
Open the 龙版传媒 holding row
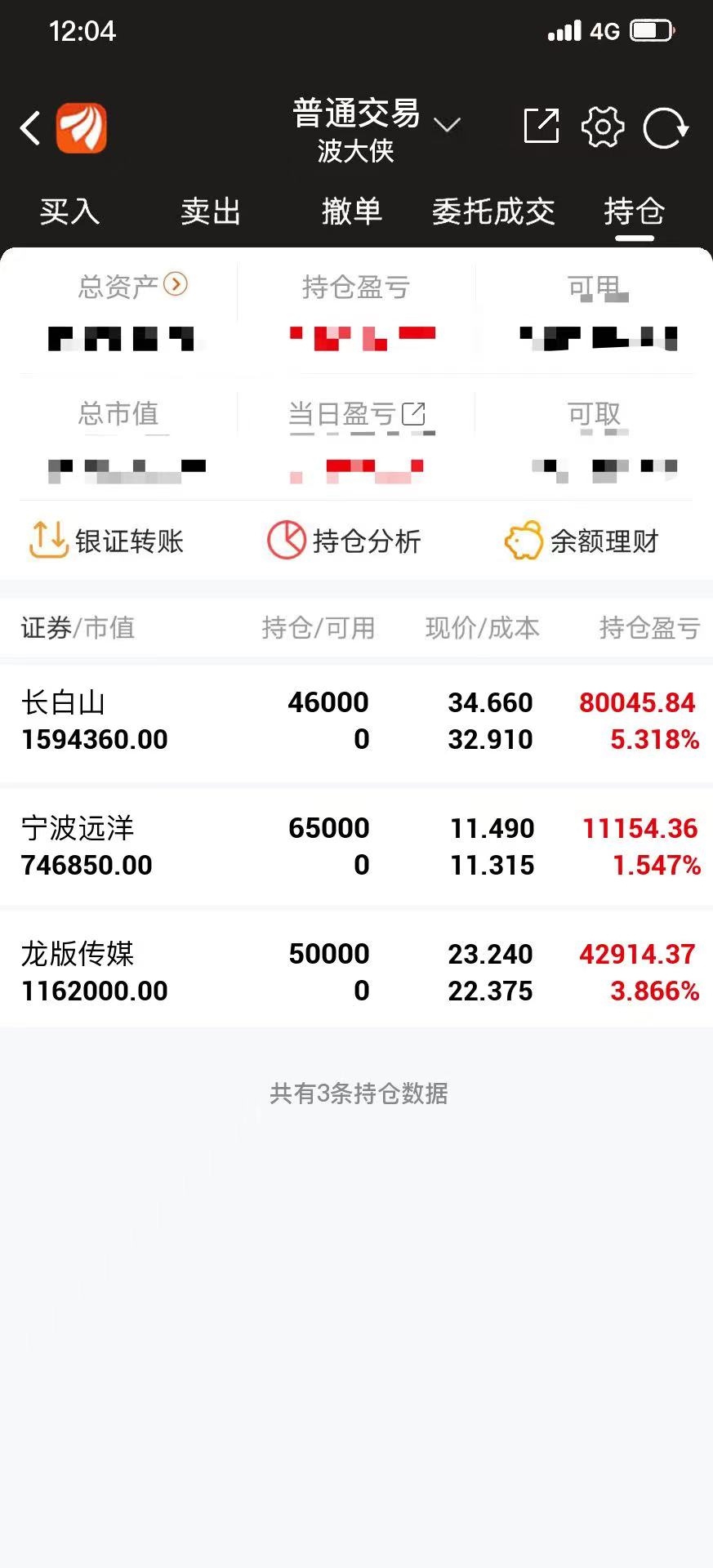(x=356, y=972)
